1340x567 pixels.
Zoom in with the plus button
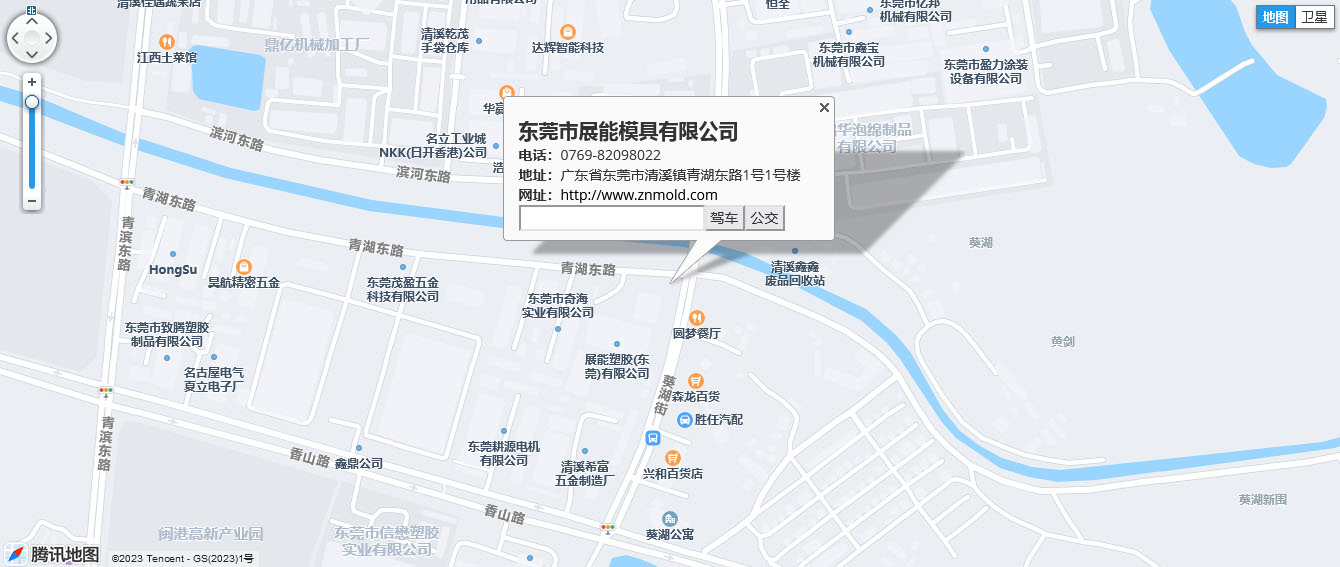32,82
